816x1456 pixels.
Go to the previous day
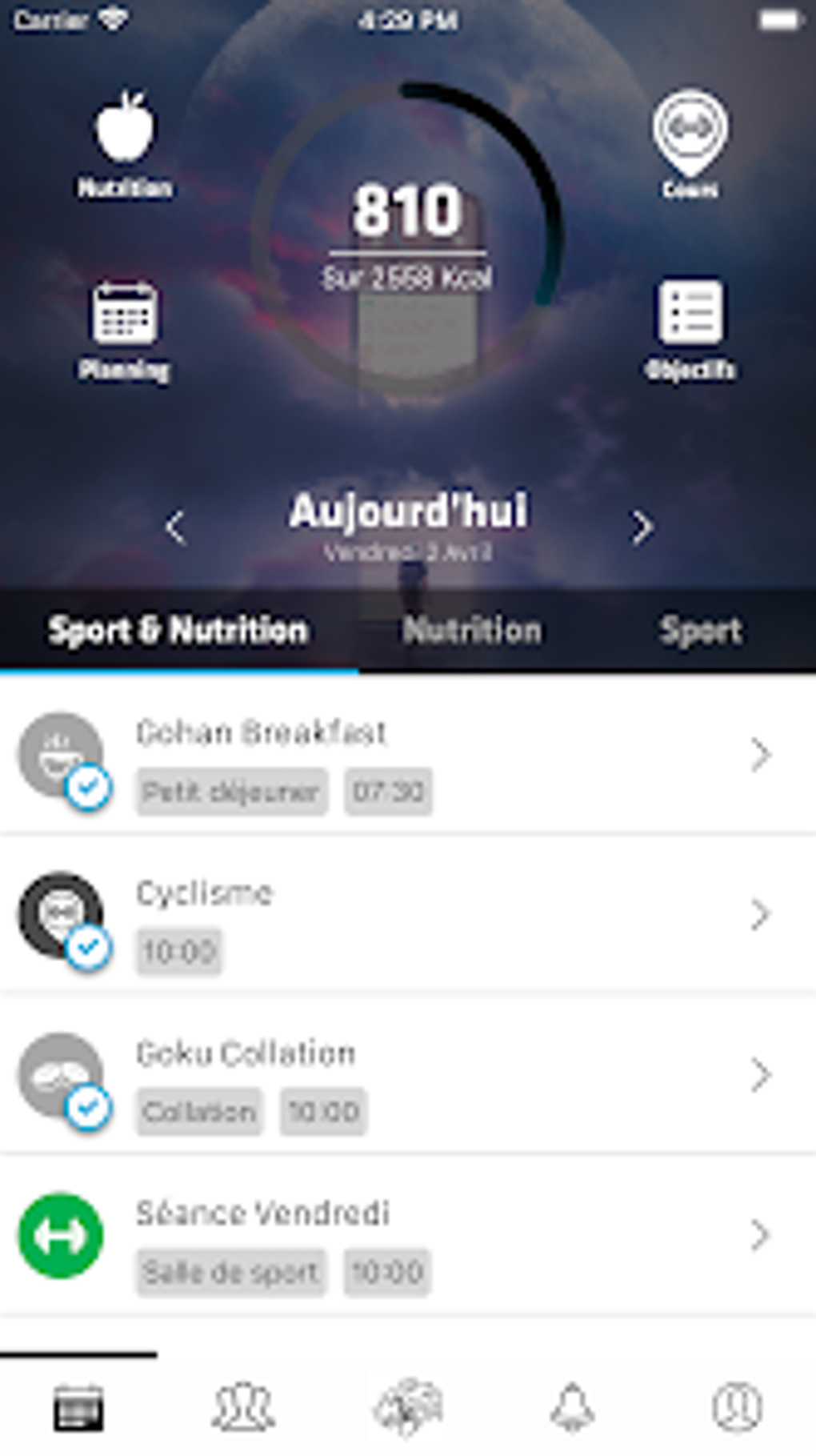point(175,527)
